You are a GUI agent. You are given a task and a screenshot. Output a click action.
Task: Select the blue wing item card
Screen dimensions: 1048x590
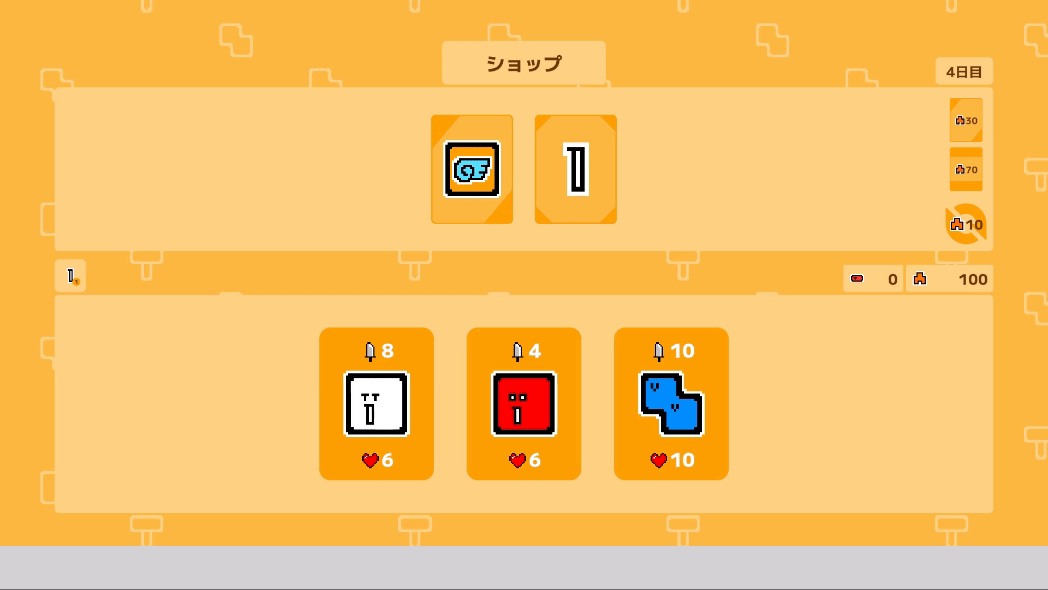coord(472,169)
